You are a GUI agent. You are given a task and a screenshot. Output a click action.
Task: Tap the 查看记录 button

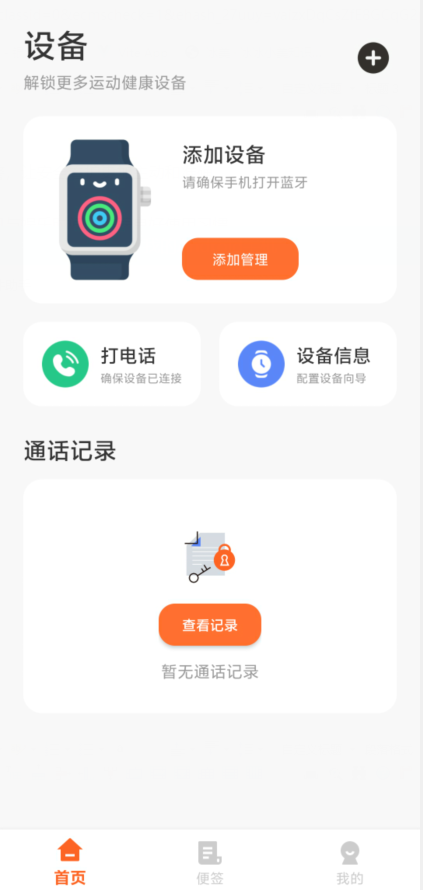(210, 625)
